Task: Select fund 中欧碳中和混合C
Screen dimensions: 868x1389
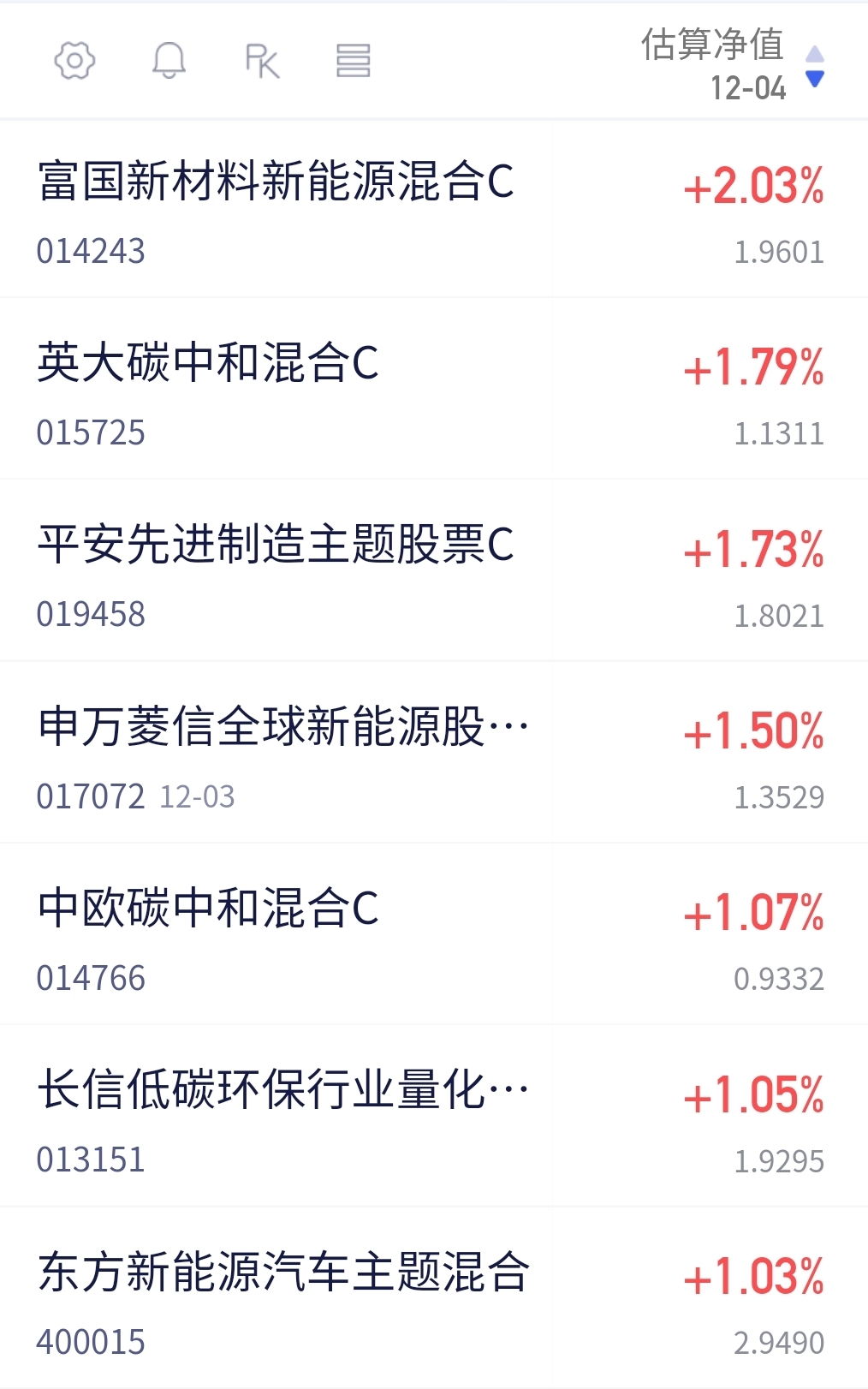Action: [x=434, y=934]
